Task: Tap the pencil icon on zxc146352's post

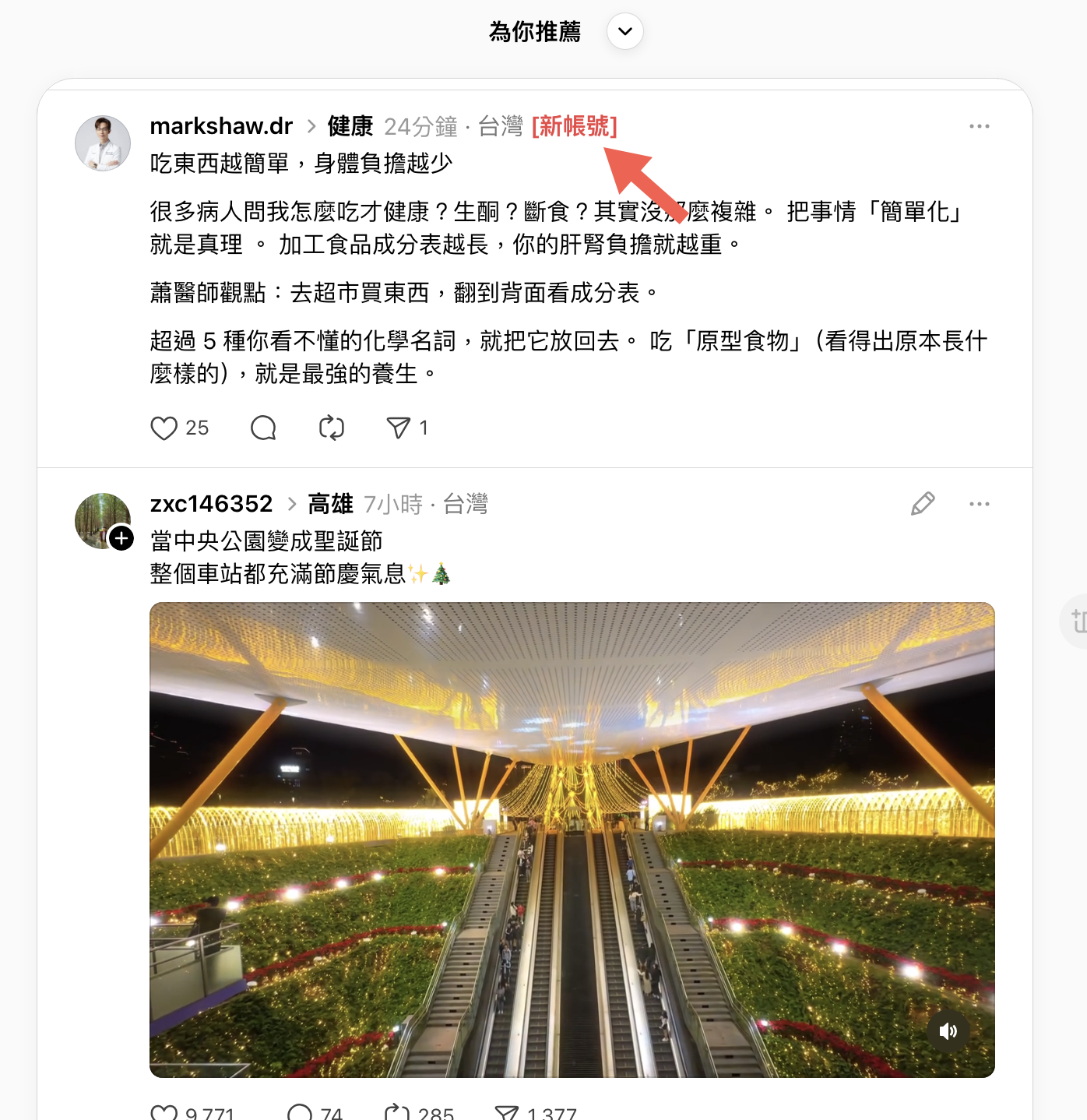Action: point(923,504)
